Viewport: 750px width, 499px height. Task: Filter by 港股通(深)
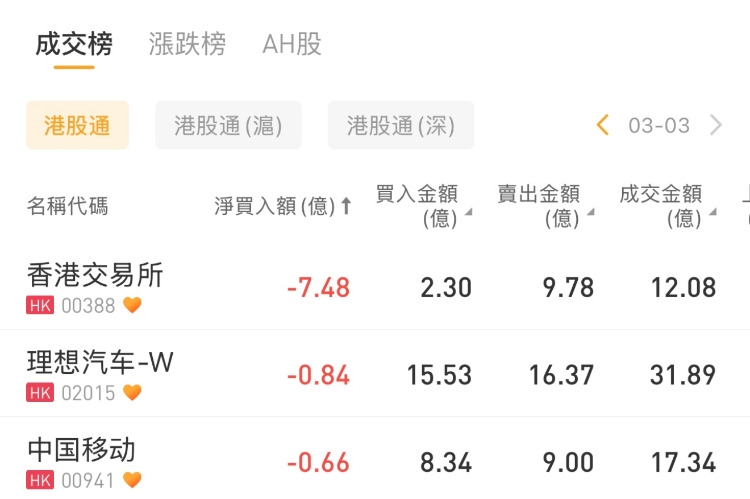(x=400, y=125)
